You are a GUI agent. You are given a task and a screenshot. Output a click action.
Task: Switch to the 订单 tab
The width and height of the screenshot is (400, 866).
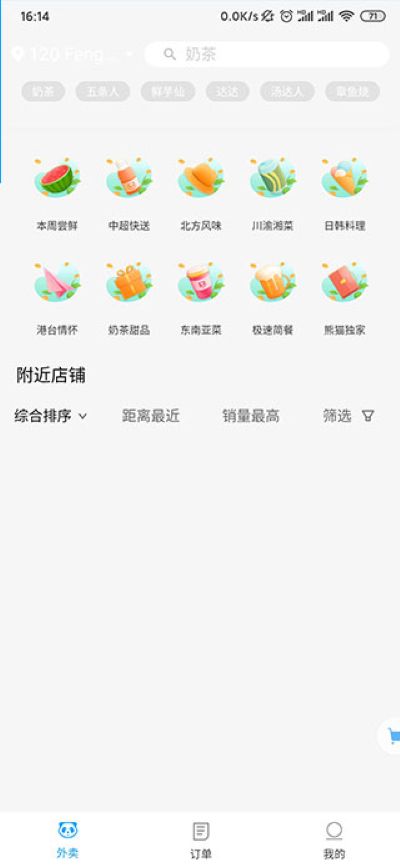pyautogui.click(x=201, y=839)
